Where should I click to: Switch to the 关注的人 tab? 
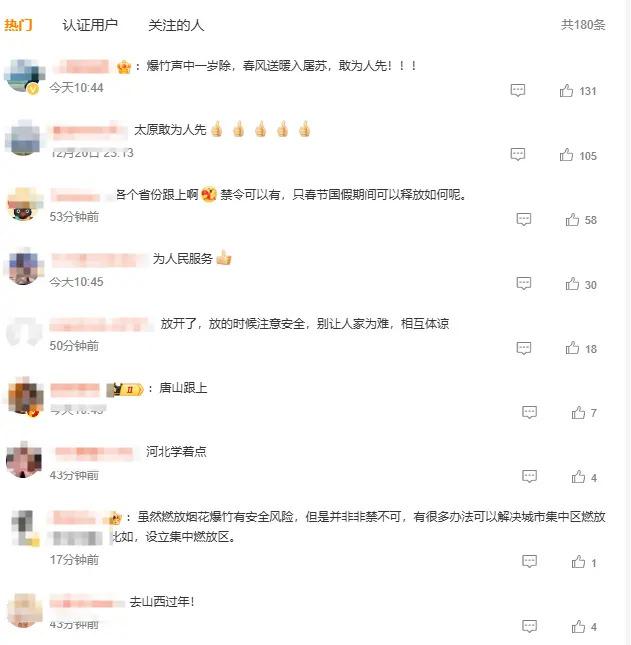tap(176, 25)
